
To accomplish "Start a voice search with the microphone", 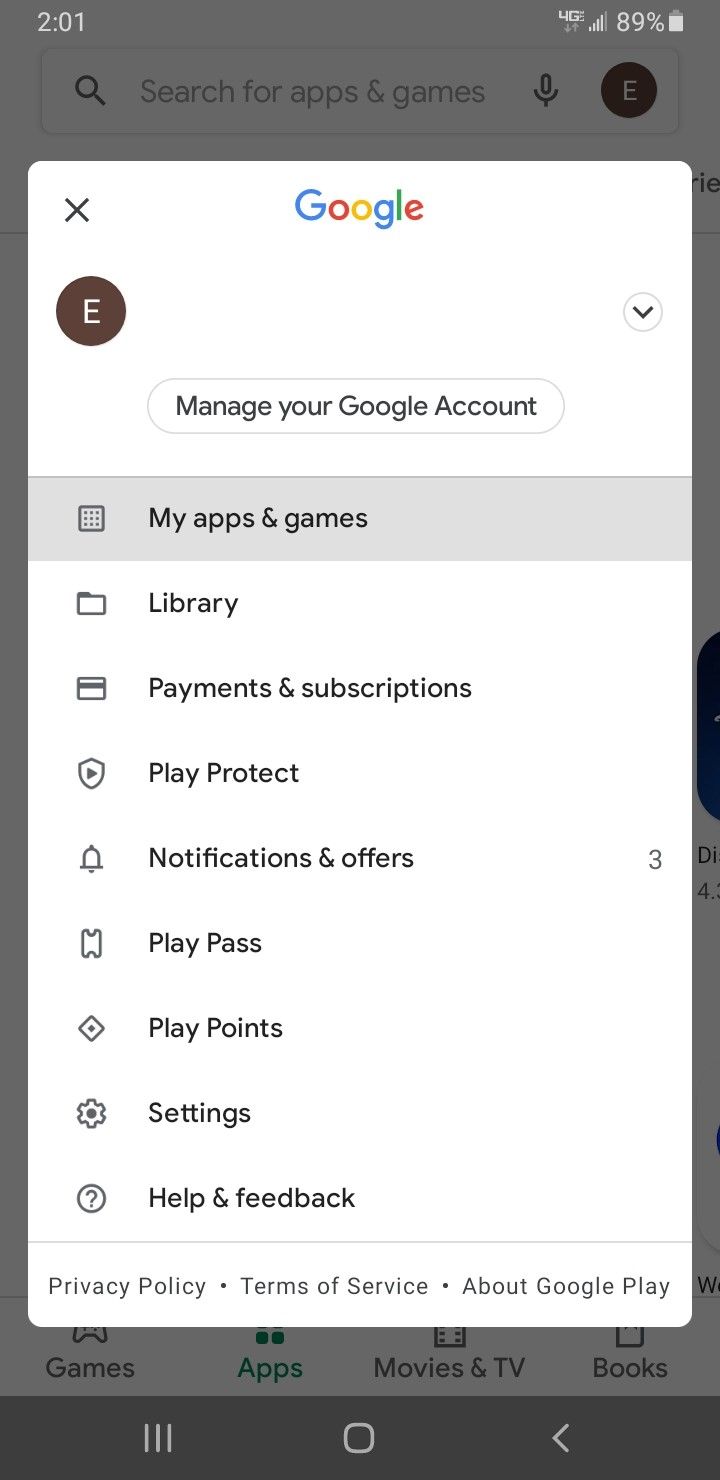I will pyautogui.click(x=546, y=90).
